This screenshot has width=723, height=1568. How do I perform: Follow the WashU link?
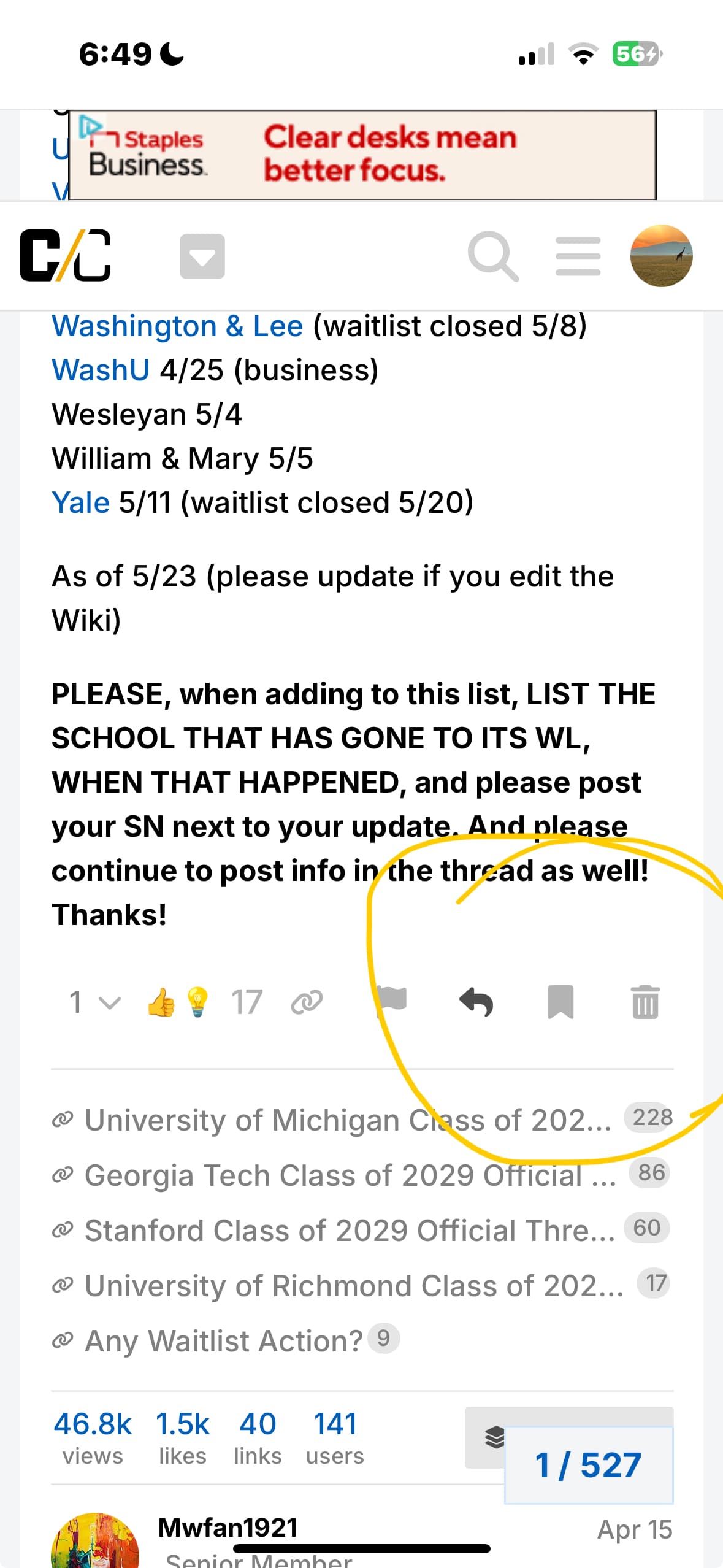[x=101, y=370]
